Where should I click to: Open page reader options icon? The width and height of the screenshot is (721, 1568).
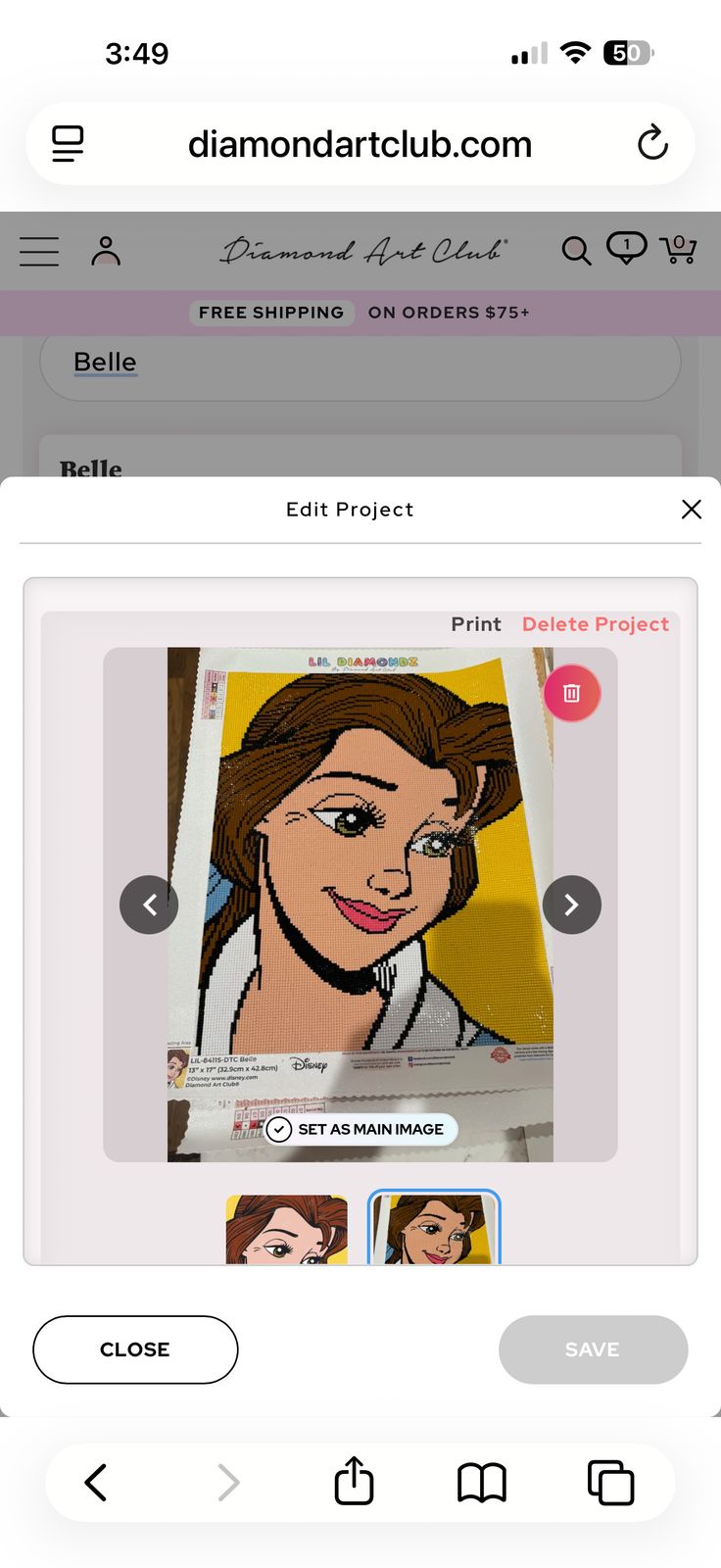[68, 144]
